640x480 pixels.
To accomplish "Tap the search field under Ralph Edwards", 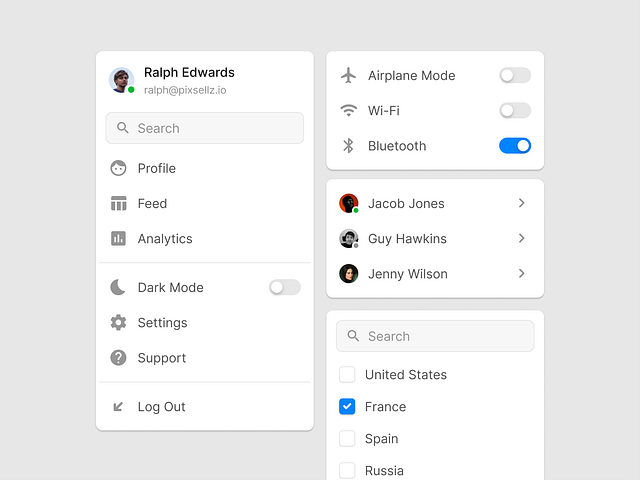I will point(204,128).
